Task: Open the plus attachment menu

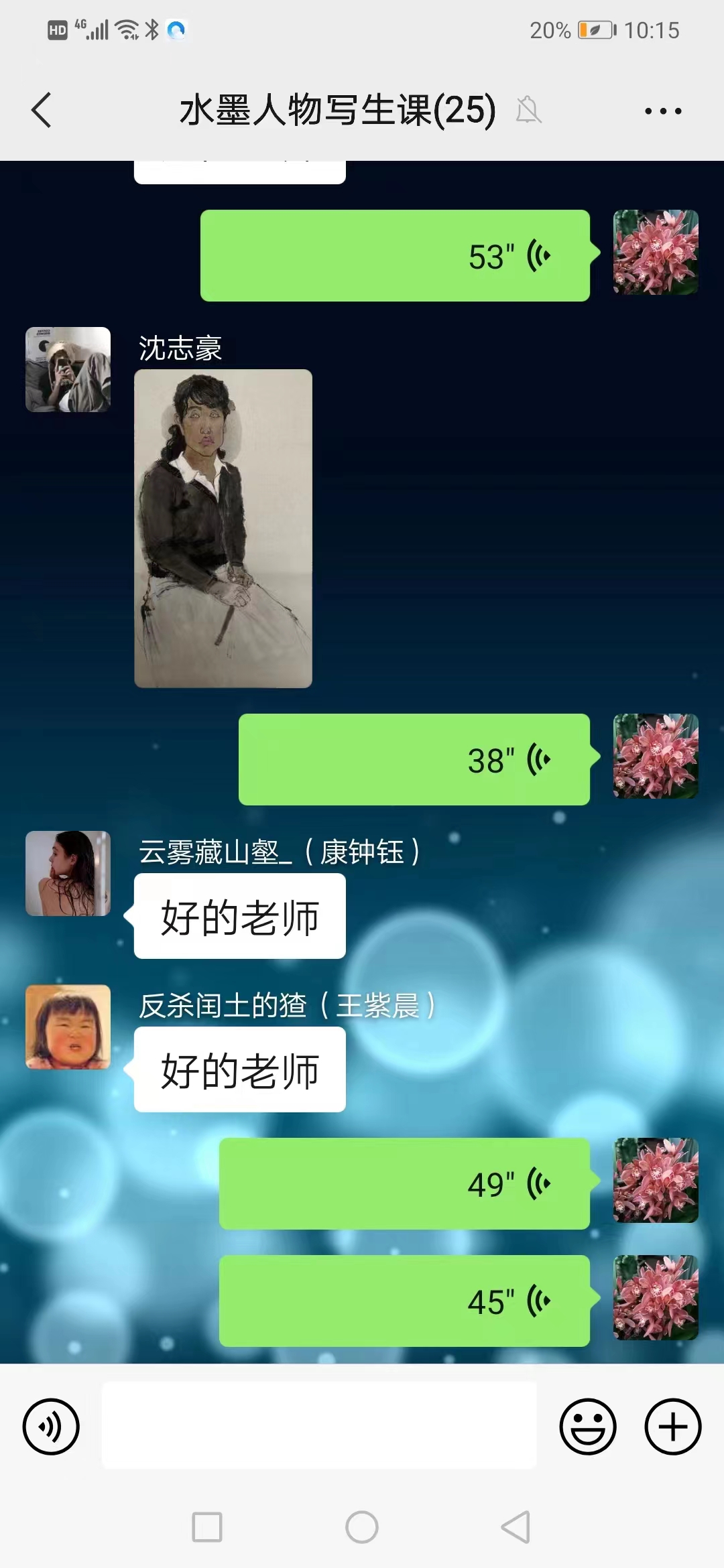Action: point(672,1427)
